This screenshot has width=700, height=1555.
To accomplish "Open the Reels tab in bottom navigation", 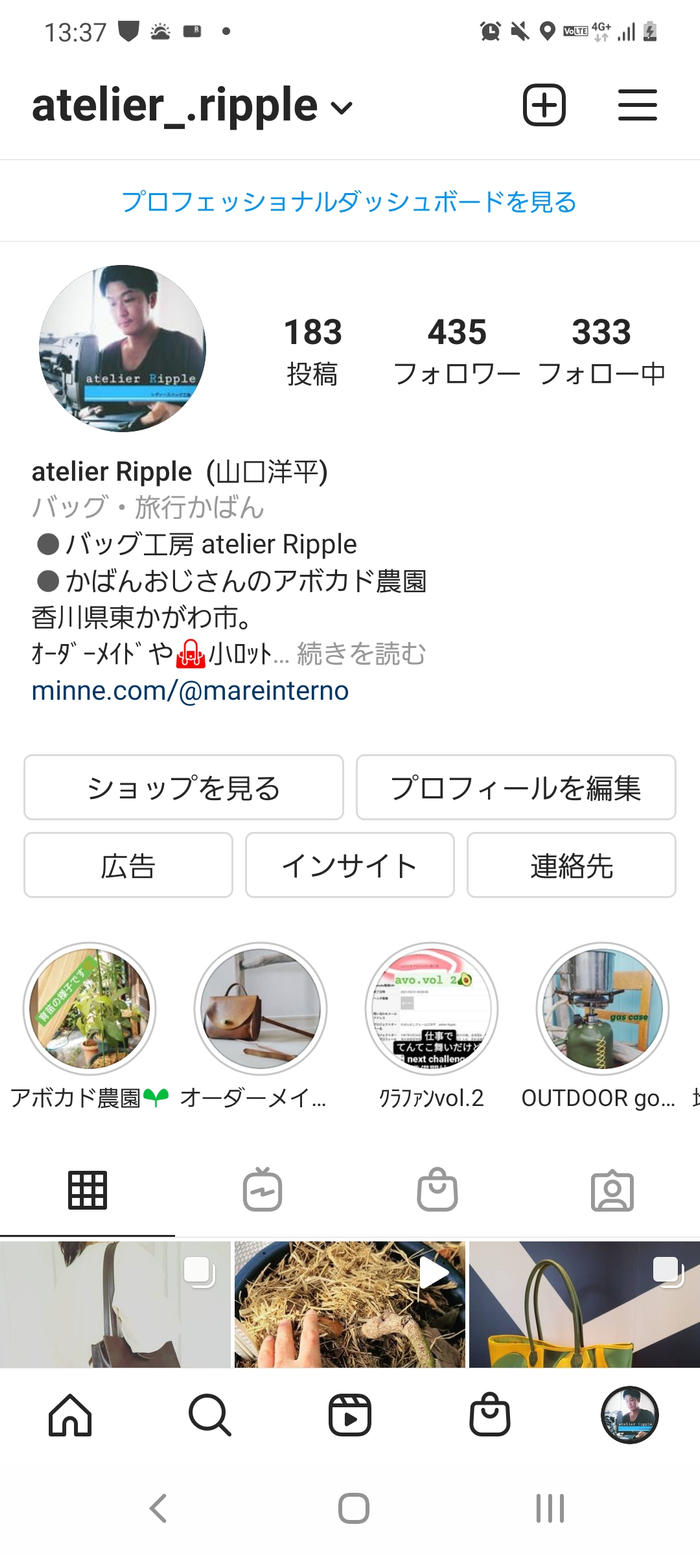I will [350, 1415].
